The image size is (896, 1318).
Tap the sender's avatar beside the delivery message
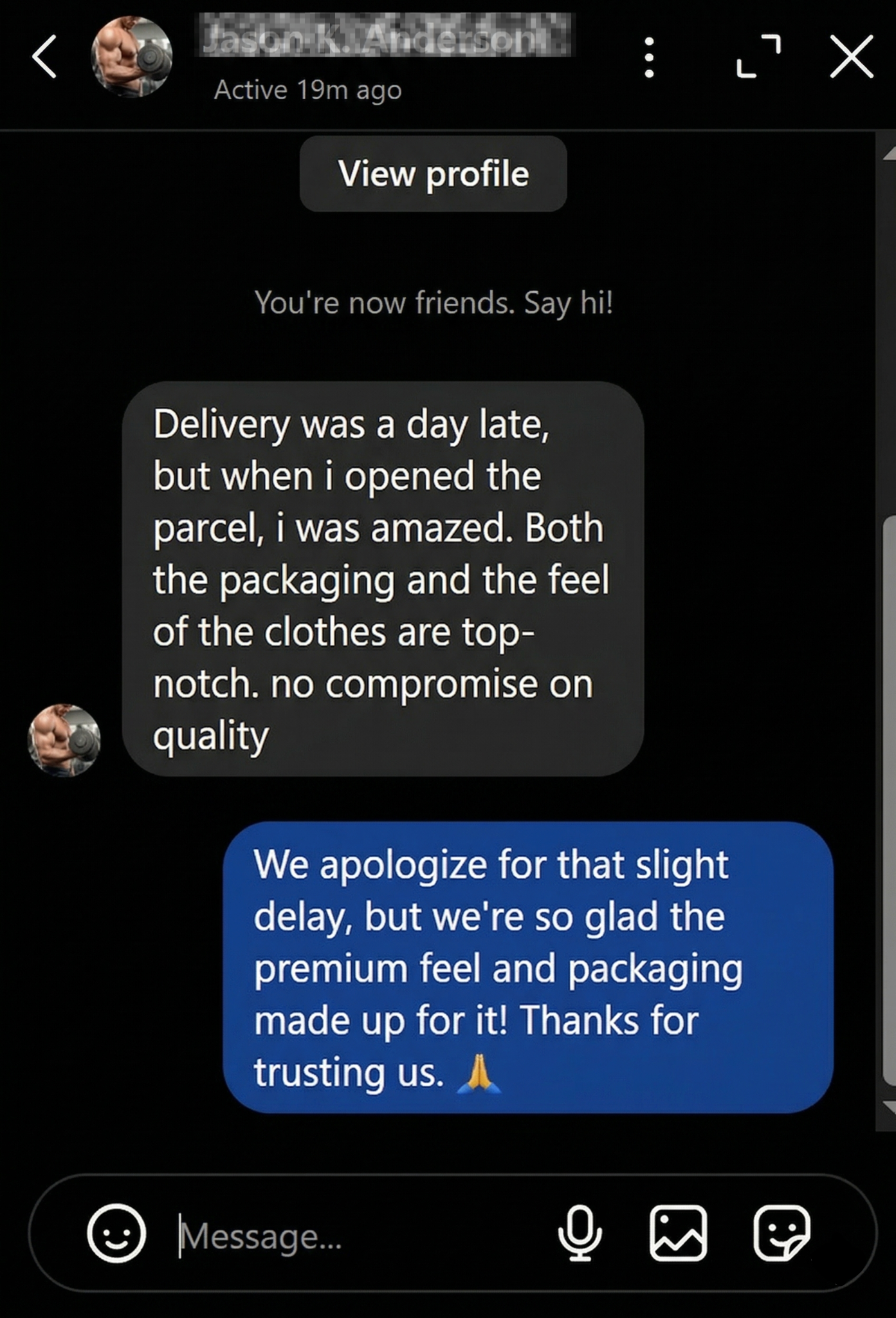(64, 740)
